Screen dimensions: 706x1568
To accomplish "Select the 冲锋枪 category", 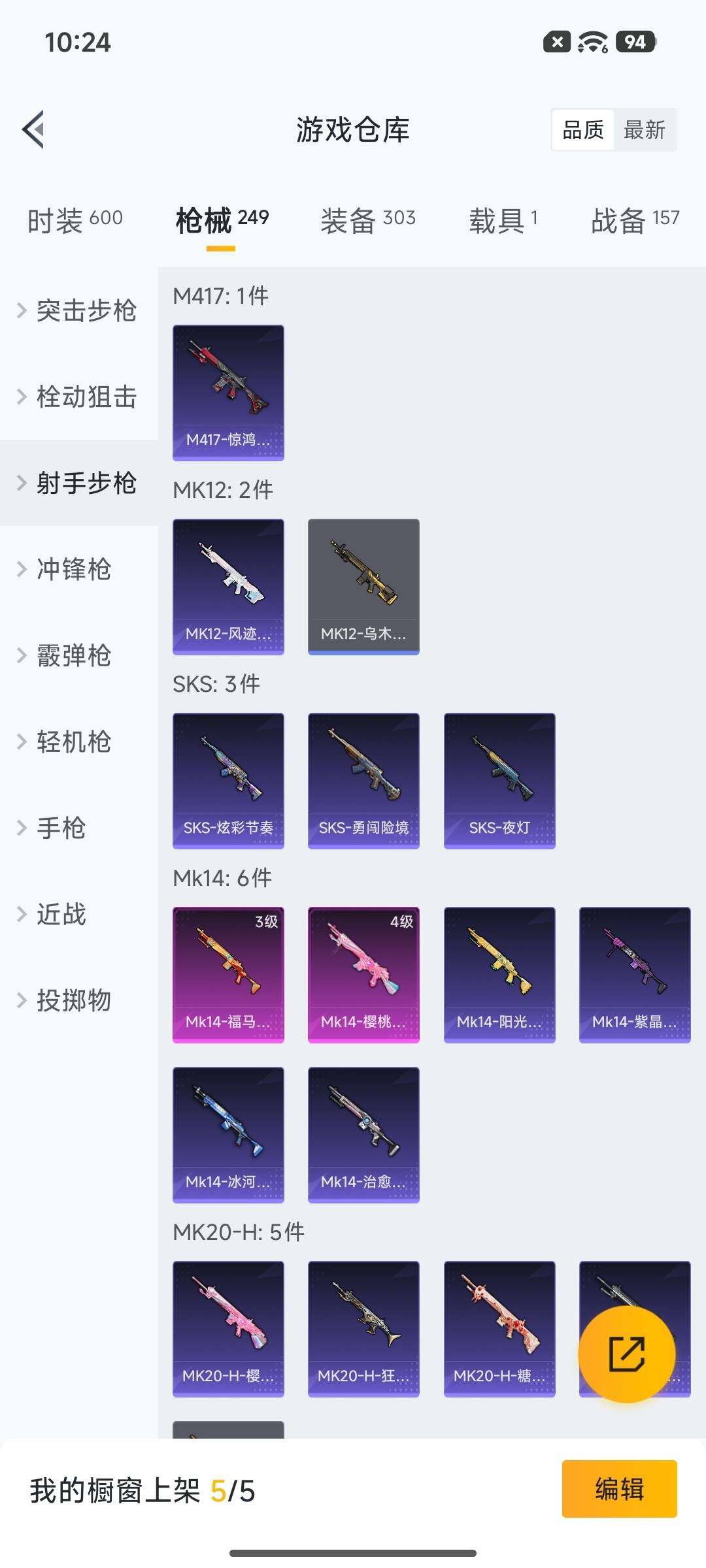I will pos(73,569).
